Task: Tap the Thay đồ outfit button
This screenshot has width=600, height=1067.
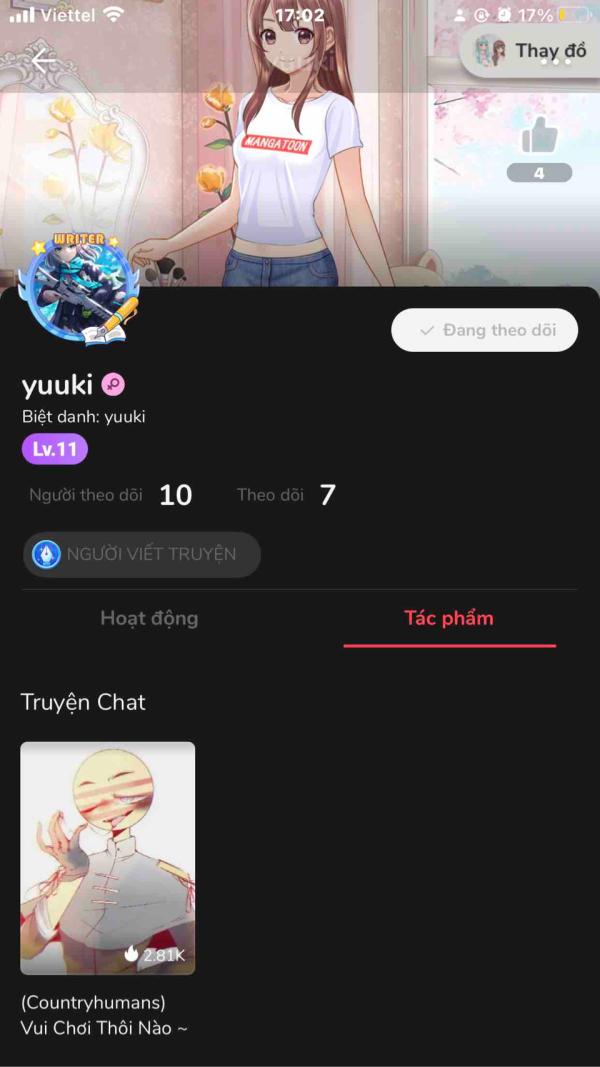Action: (531, 51)
